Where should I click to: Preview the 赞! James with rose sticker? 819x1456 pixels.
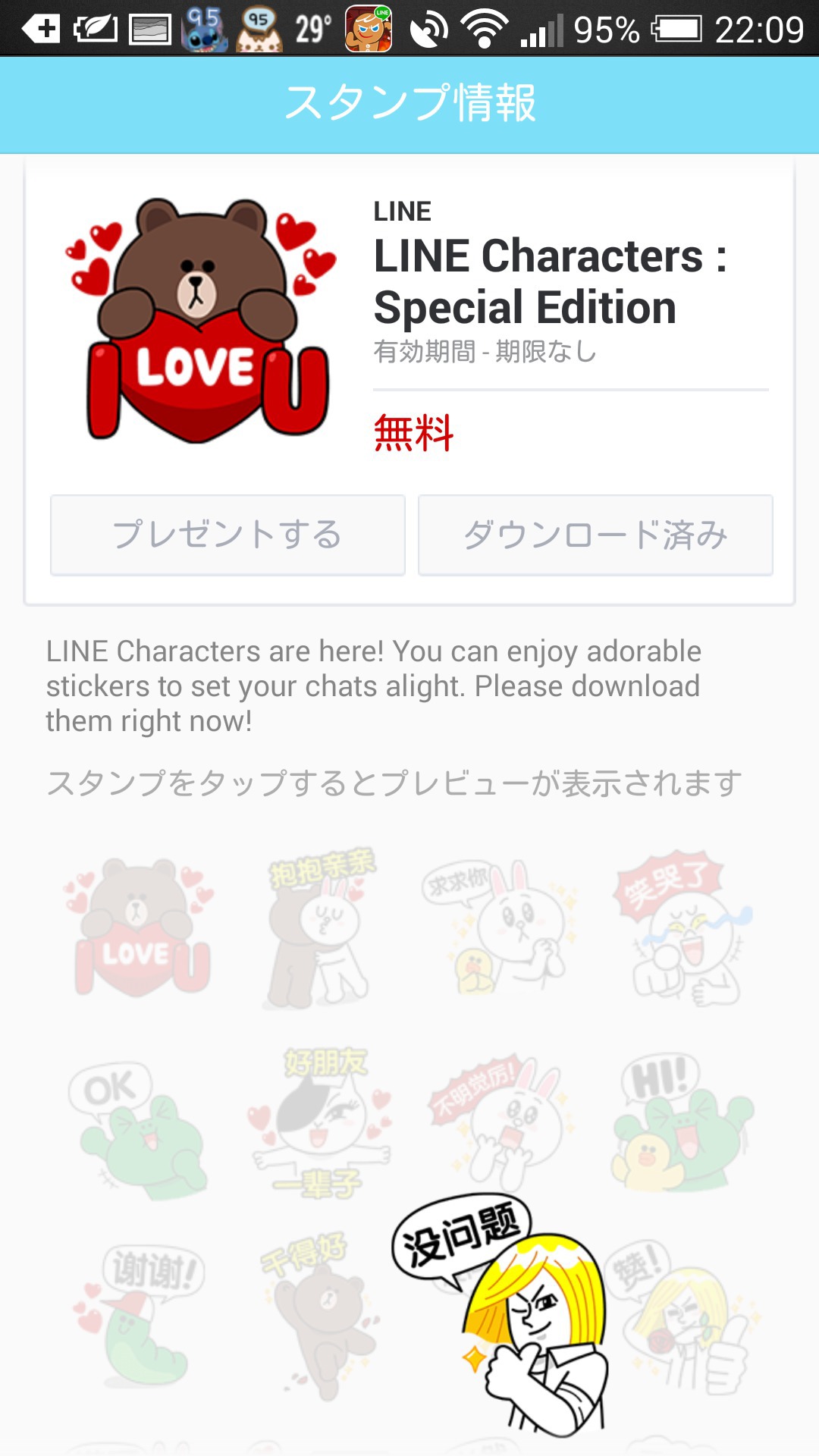click(x=684, y=1316)
